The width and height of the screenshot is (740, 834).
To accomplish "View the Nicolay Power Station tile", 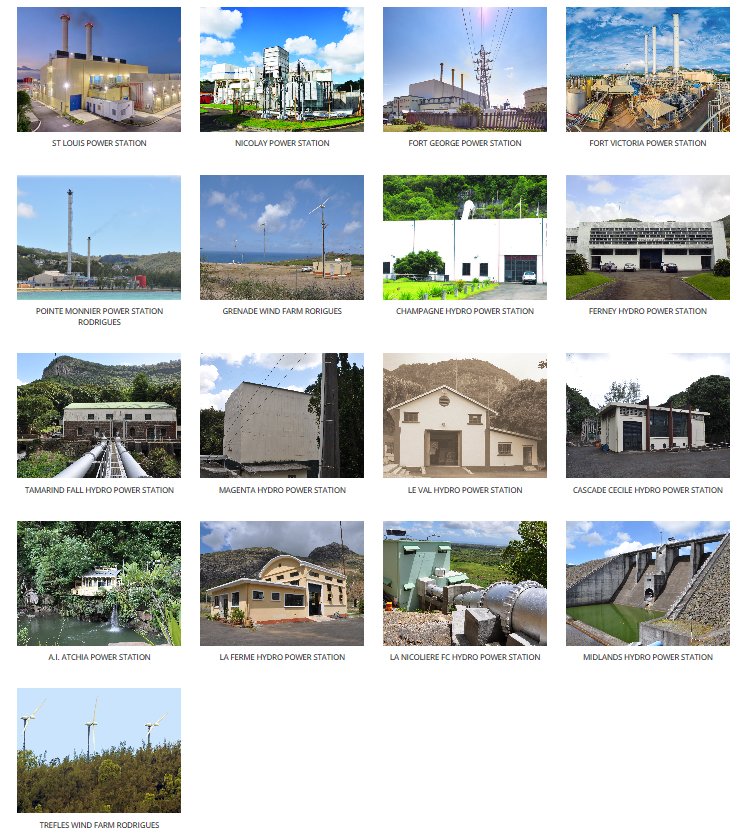I will [282, 69].
